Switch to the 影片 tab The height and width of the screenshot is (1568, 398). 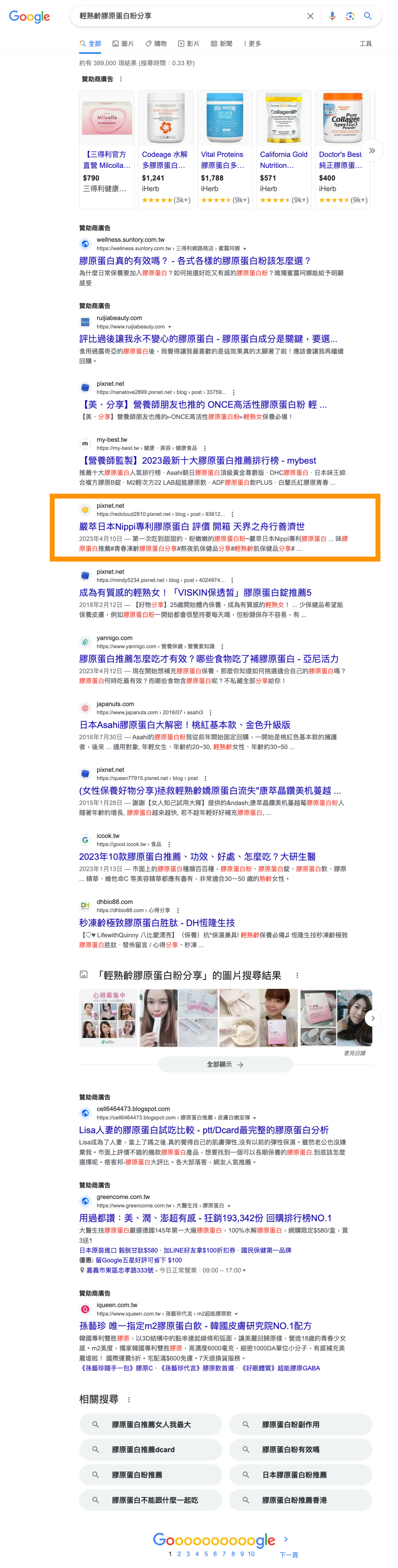point(189,44)
